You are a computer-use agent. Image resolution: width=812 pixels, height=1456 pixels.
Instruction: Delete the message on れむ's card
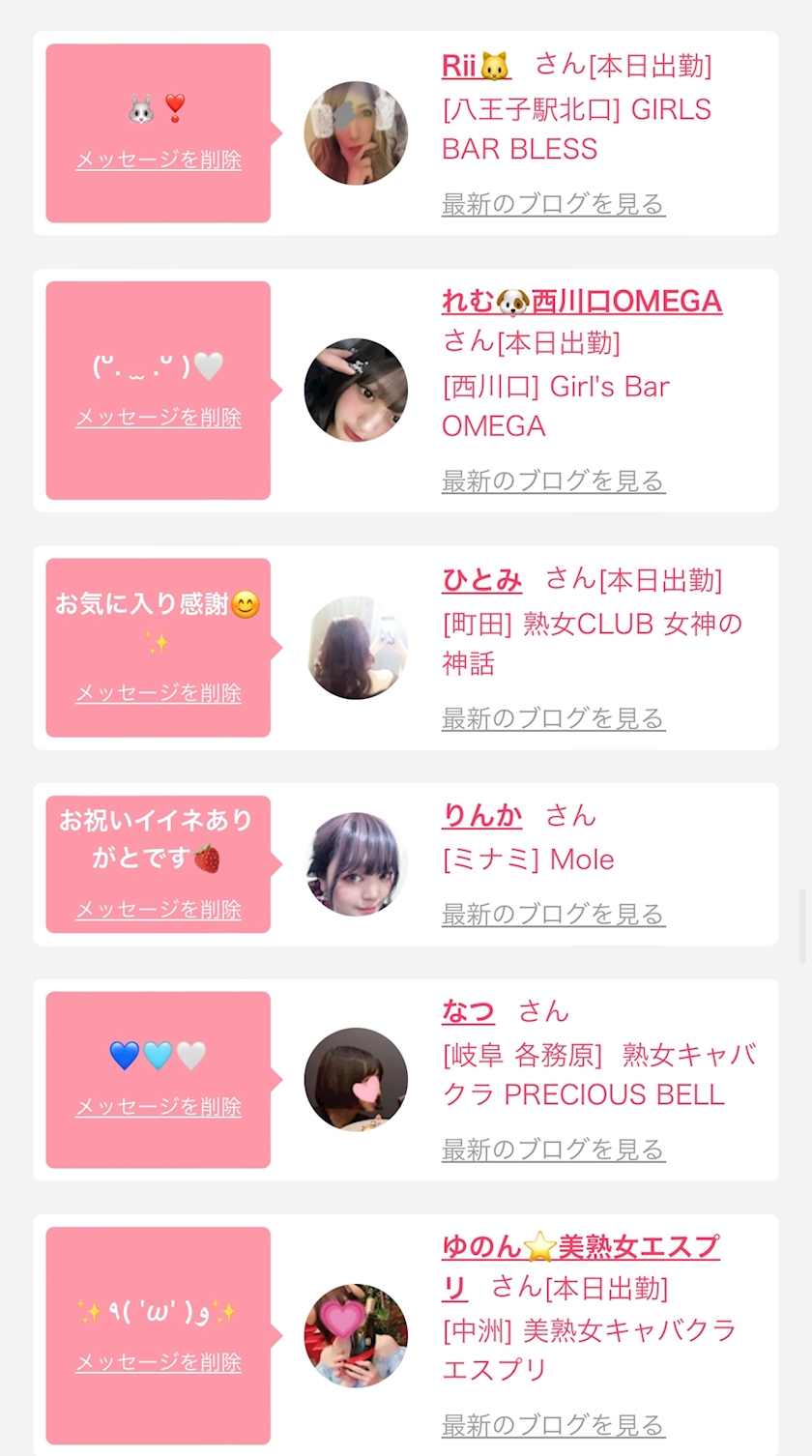click(159, 418)
